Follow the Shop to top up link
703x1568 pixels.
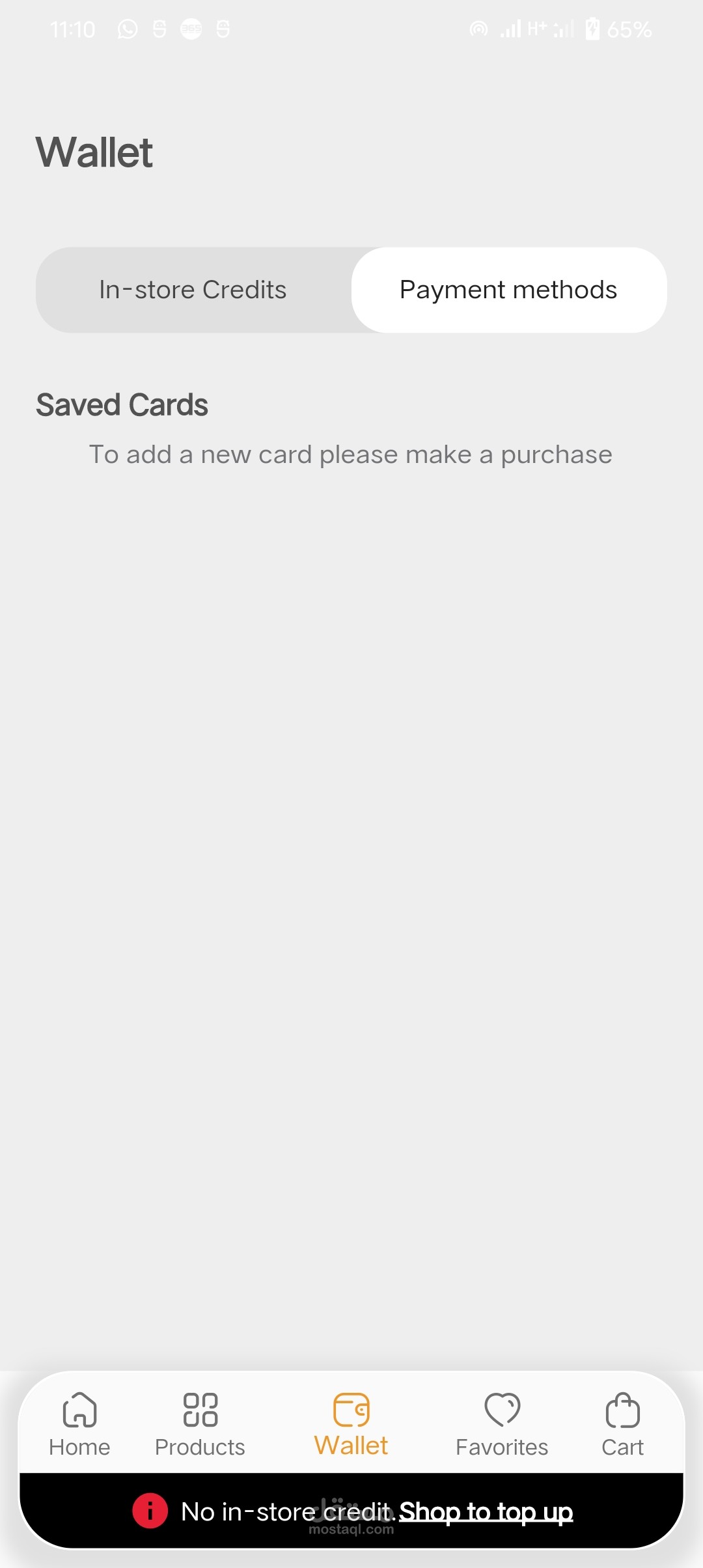point(486,1511)
